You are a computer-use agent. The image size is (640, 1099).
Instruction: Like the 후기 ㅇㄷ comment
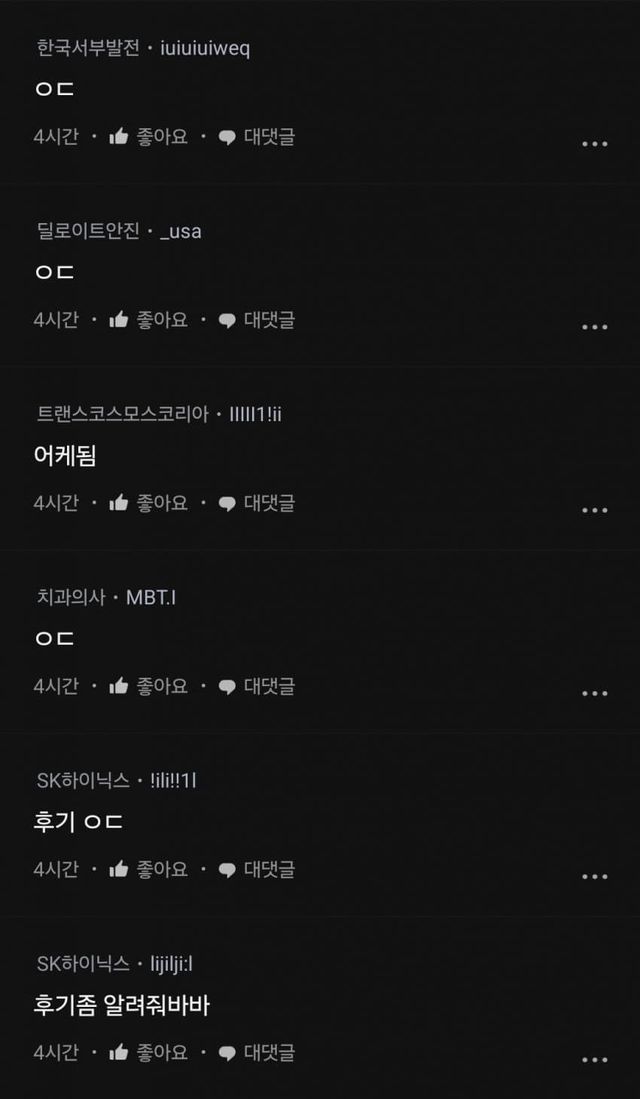click(x=148, y=869)
